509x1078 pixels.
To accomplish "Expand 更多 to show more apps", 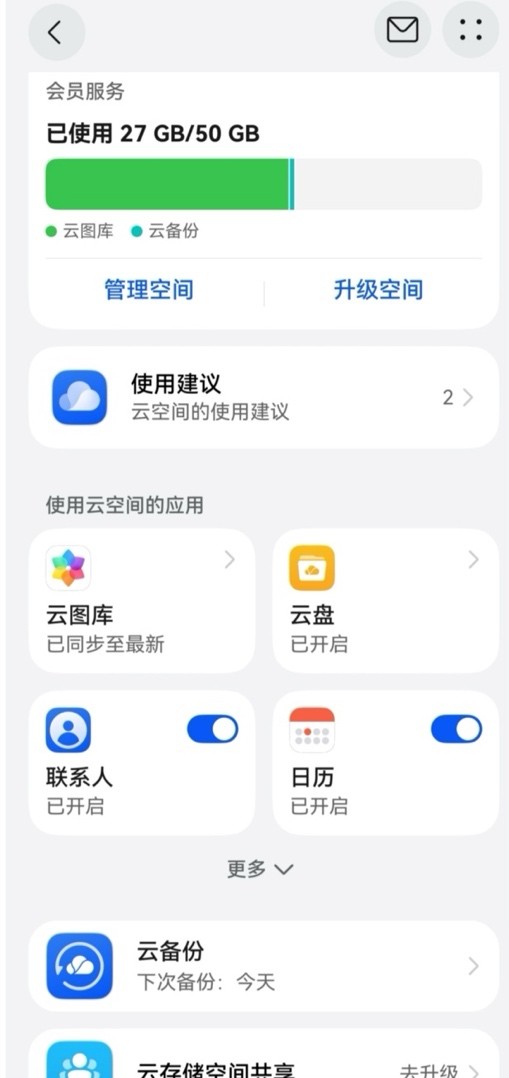I will [261, 869].
